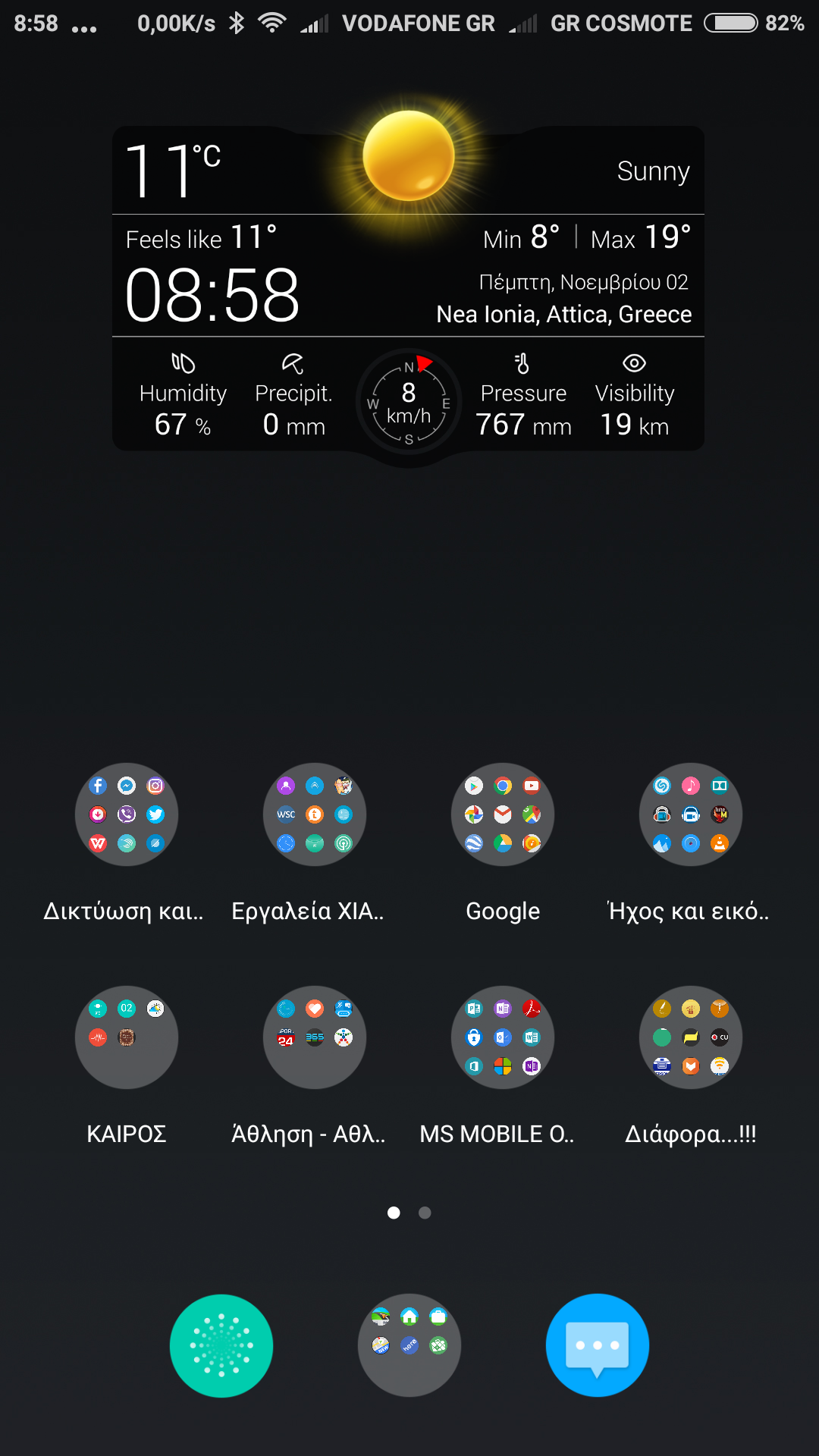This screenshot has width=819, height=1456.
Task: Open the Διάφορα...!!! folder
Action: coord(691,1037)
